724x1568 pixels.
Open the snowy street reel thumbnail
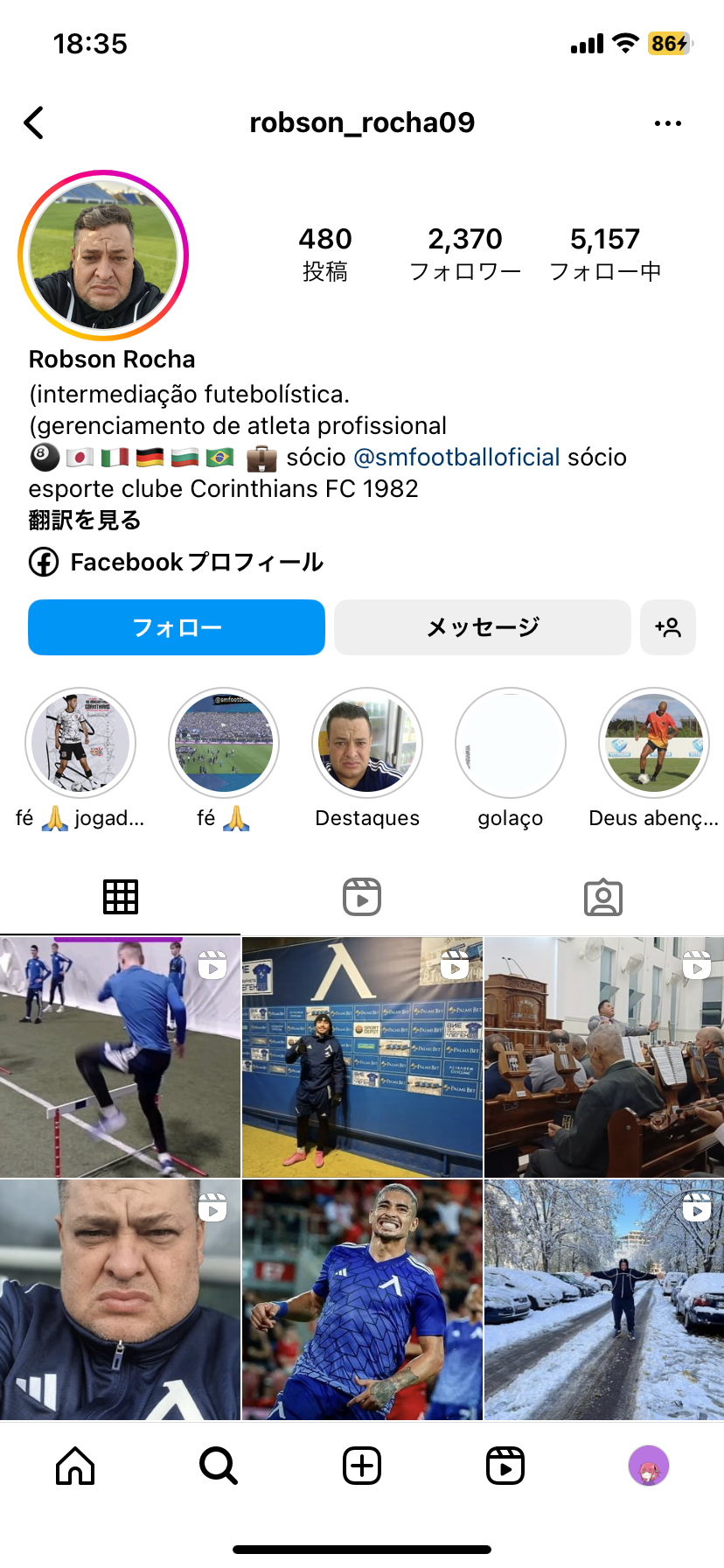point(604,1299)
